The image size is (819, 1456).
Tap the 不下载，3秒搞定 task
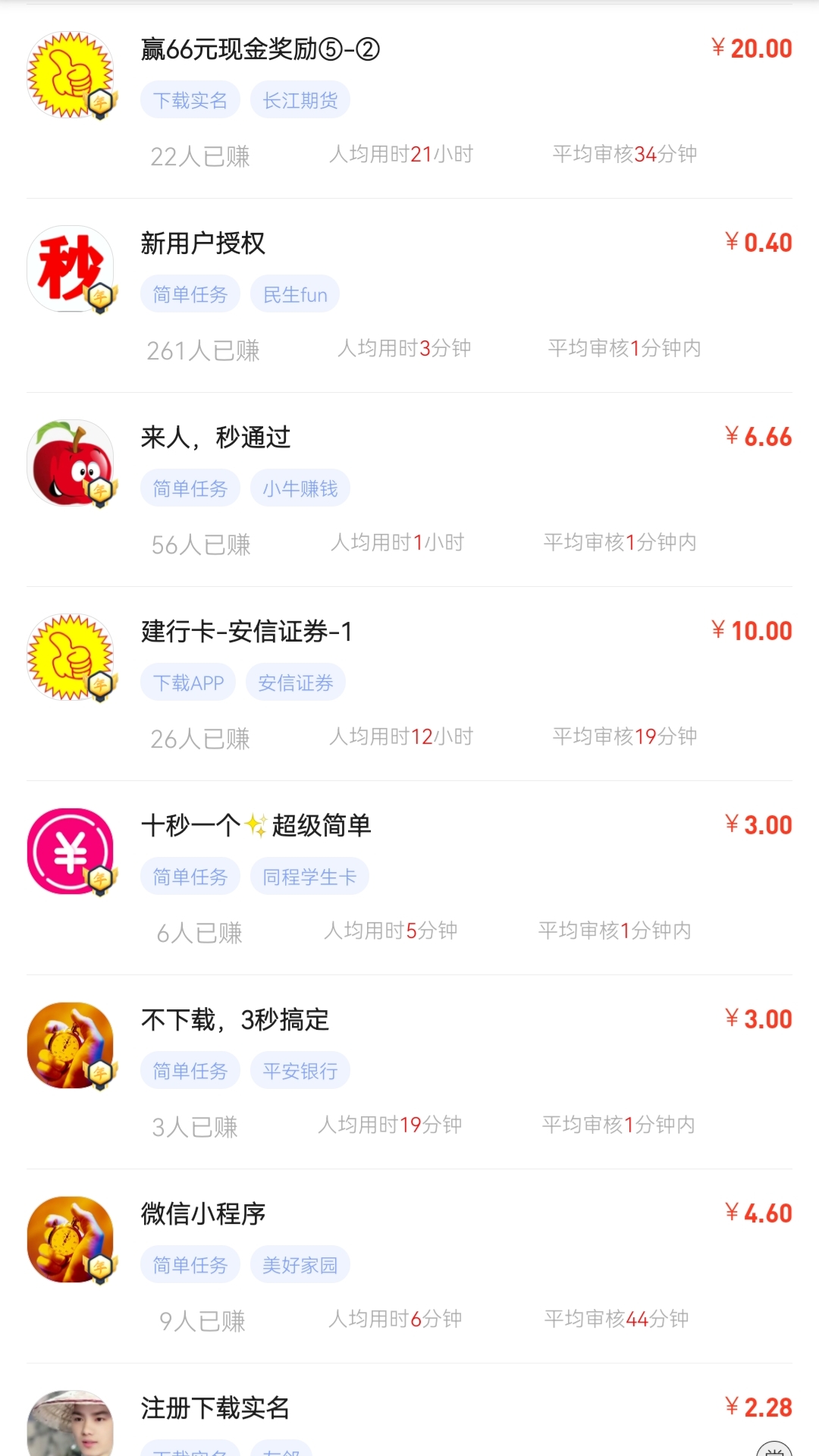click(235, 1021)
